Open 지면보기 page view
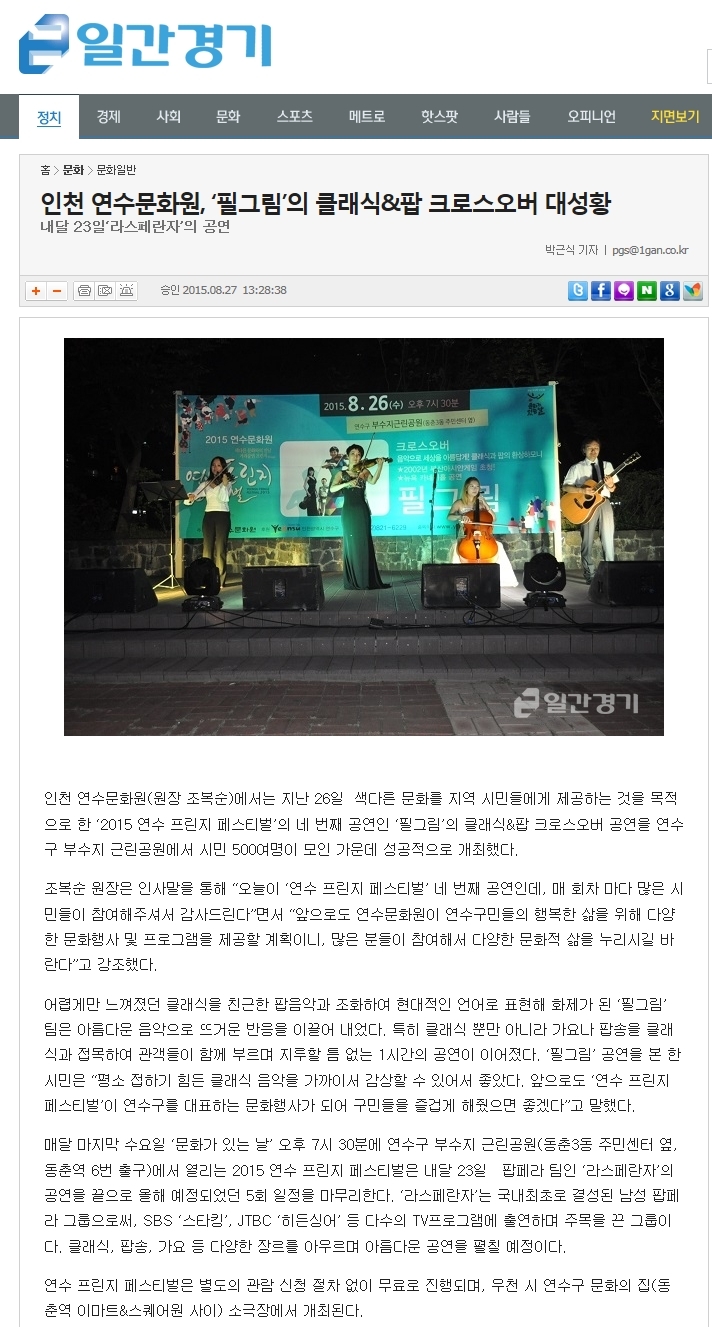Screen dimensions: 712x1327 (675, 117)
